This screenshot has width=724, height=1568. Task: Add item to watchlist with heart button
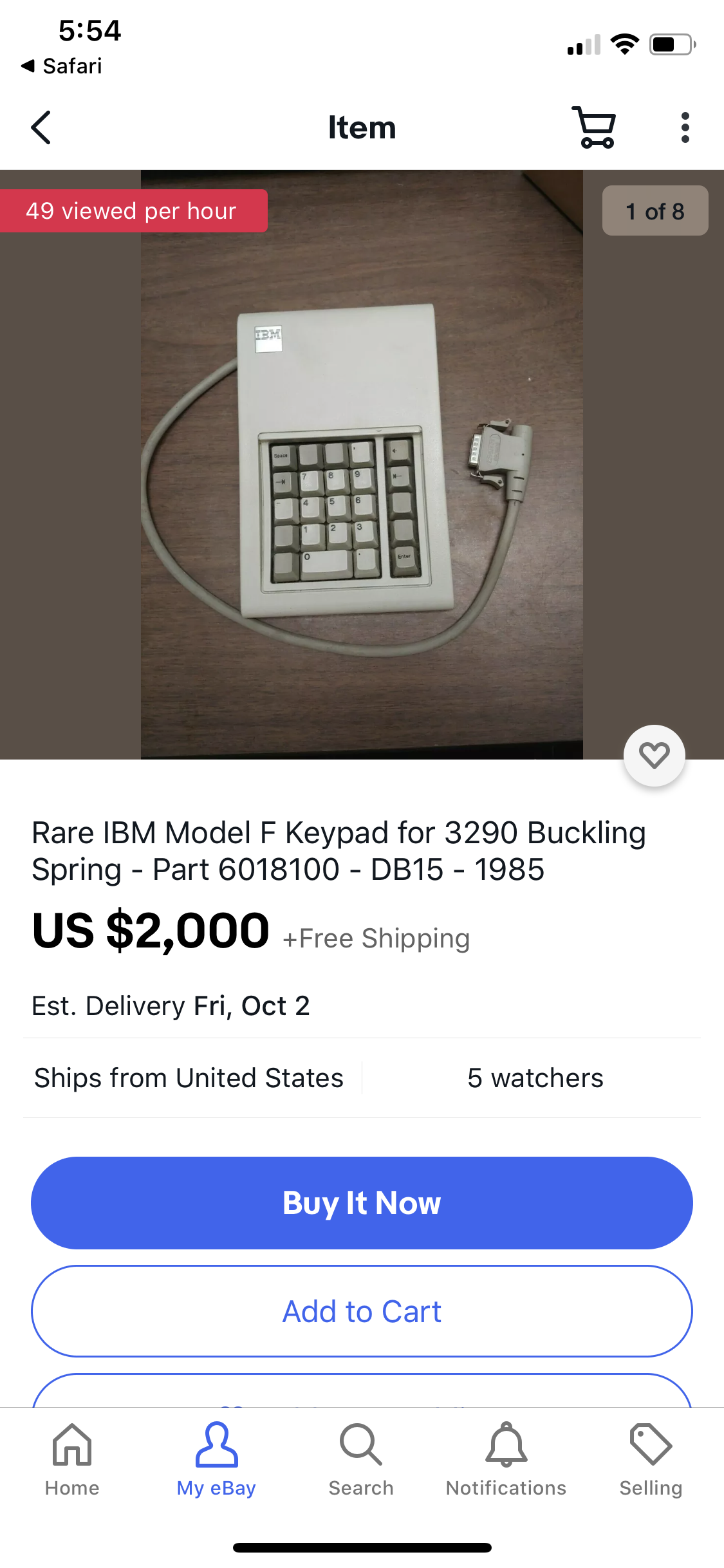(654, 755)
